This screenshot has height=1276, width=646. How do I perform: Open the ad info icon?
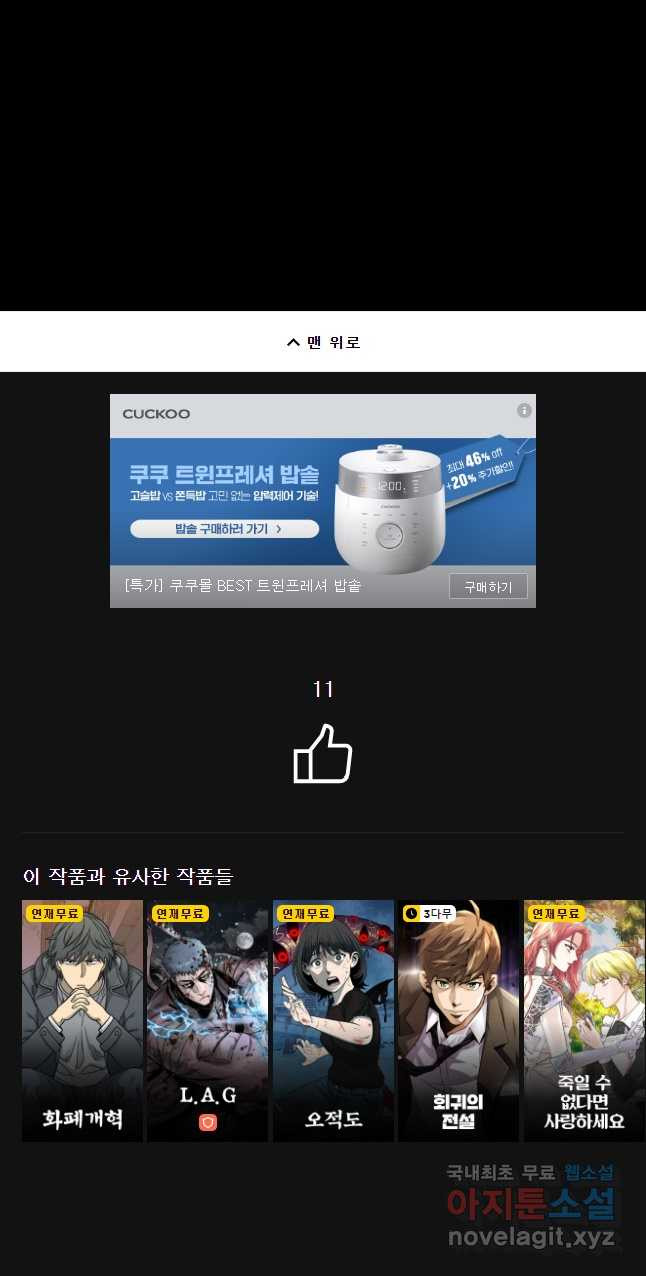[x=524, y=411]
